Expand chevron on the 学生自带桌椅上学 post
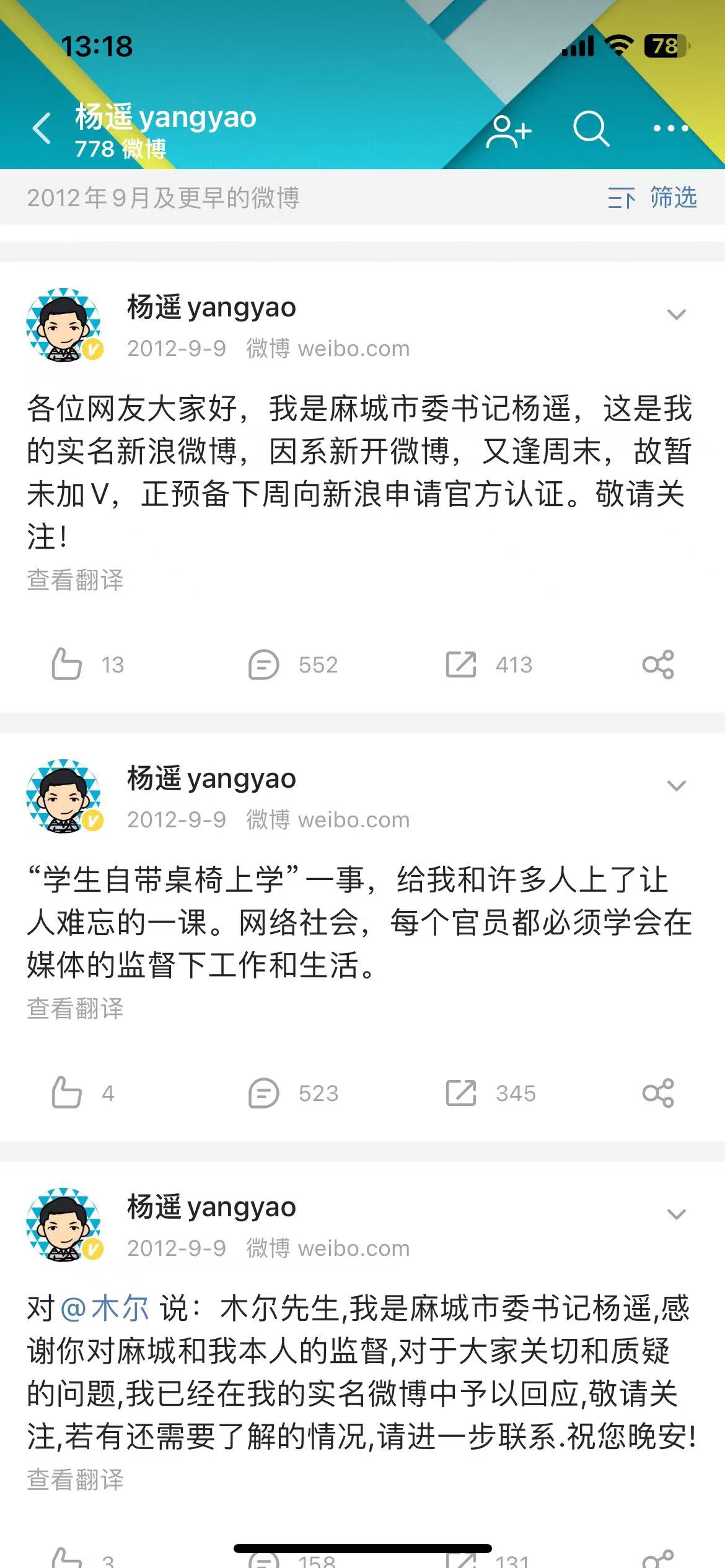Viewport: 725px width, 1568px height. pos(676,786)
